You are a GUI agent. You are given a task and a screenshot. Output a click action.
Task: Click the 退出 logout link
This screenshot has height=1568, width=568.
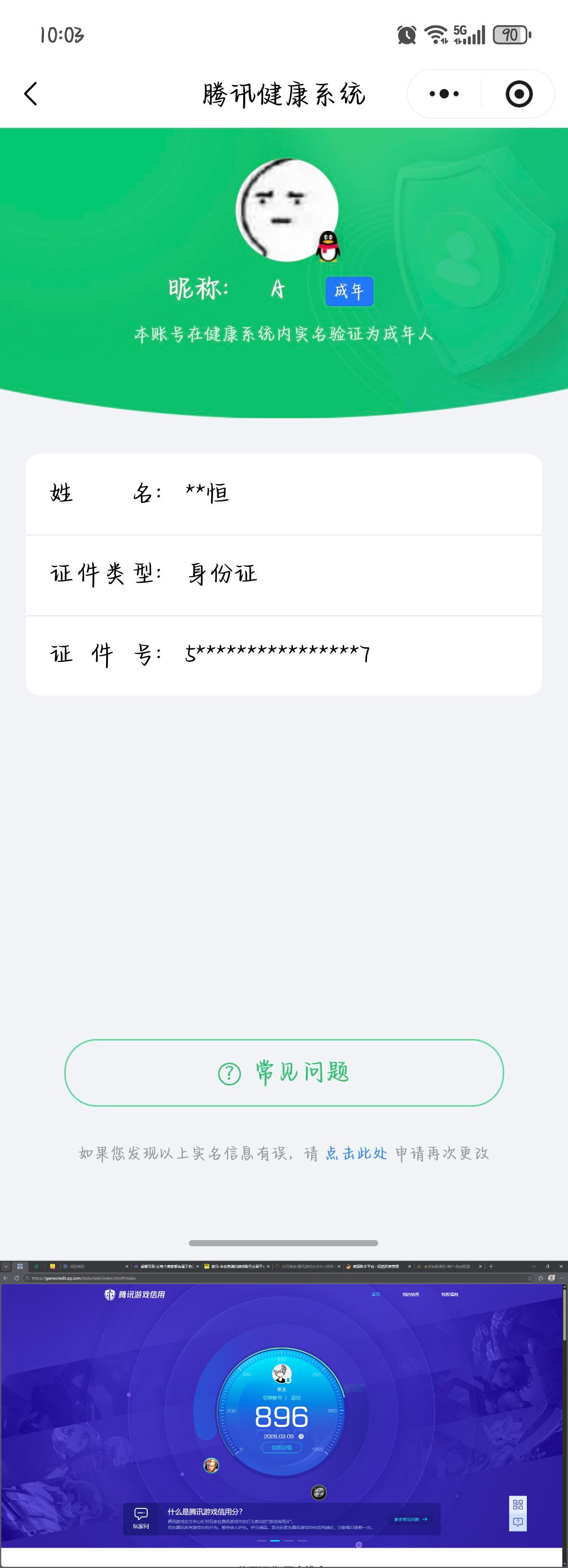[x=295, y=1399]
